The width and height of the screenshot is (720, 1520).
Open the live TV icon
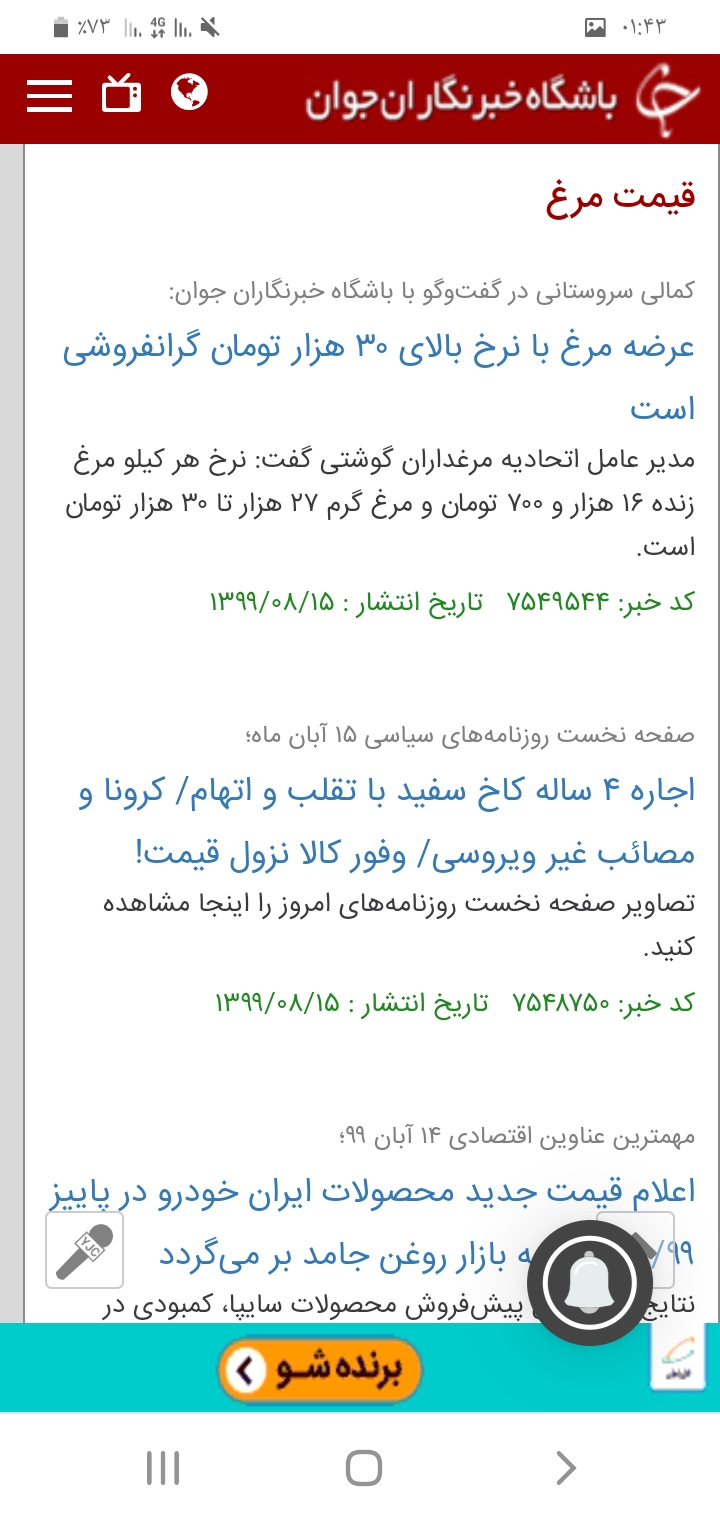[122, 95]
